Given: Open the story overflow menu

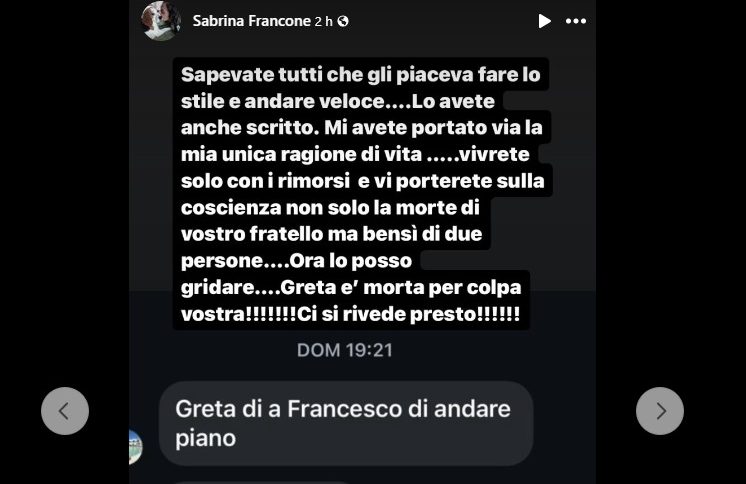Looking at the screenshot, I should pos(575,21).
